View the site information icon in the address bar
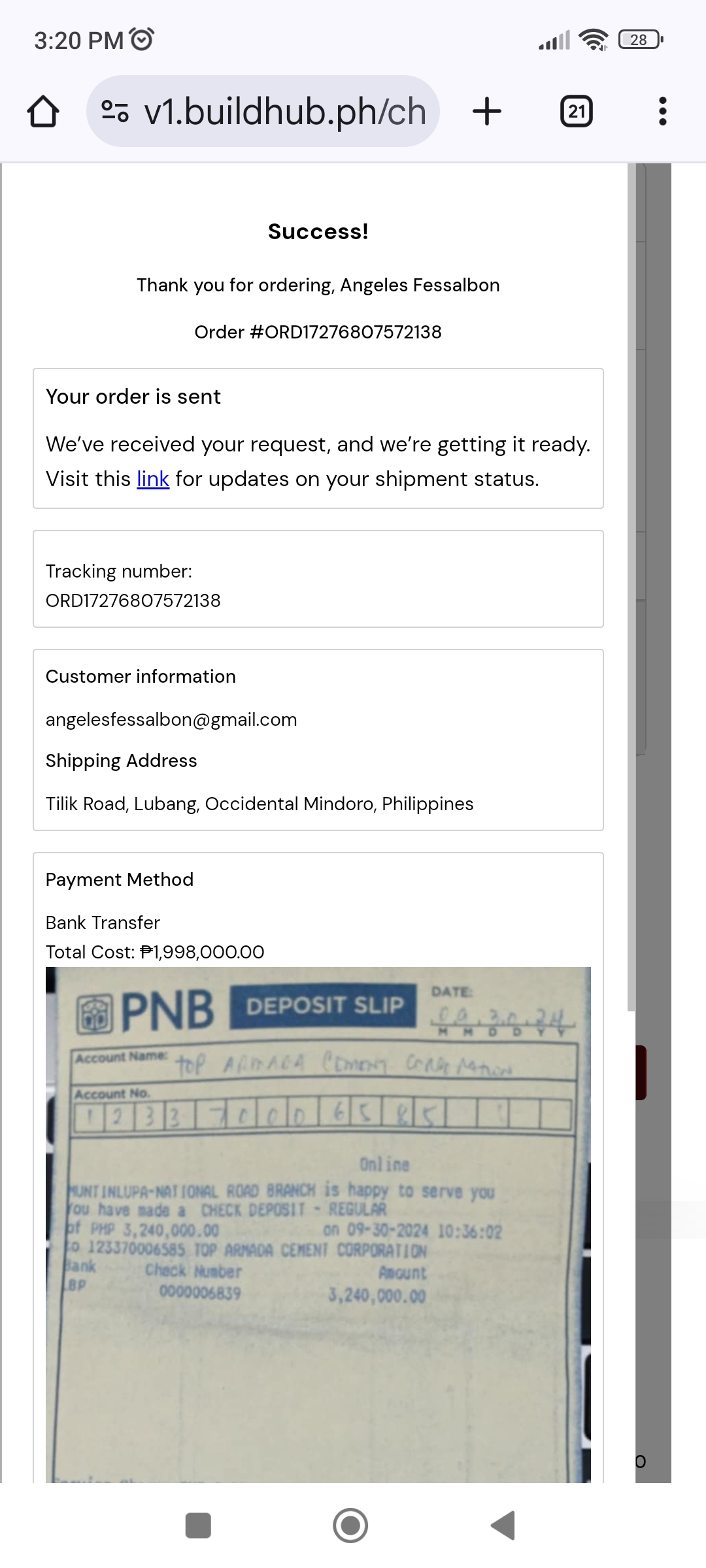Image resolution: width=706 pixels, height=1568 pixels. (x=115, y=111)
